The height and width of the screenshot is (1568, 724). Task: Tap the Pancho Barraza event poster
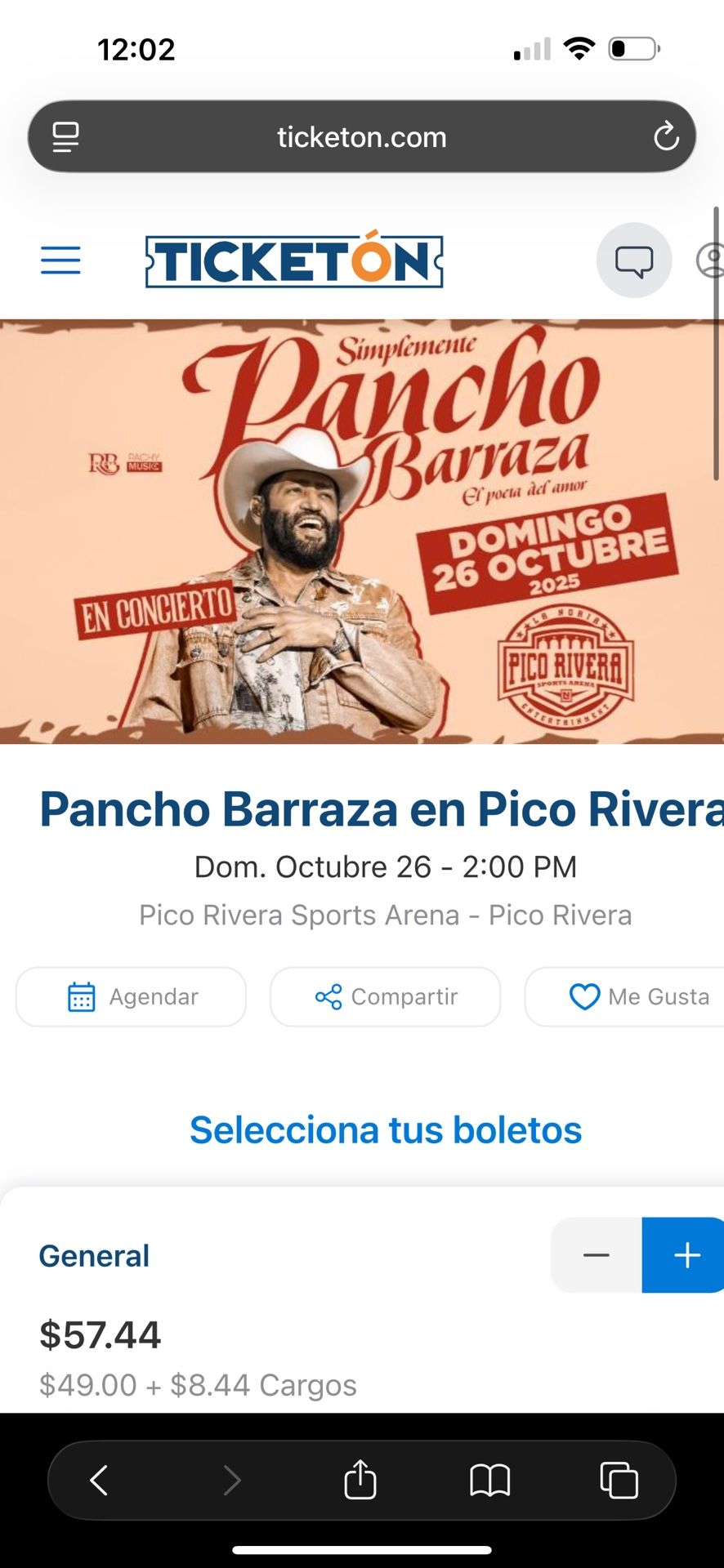pos(362,531)
